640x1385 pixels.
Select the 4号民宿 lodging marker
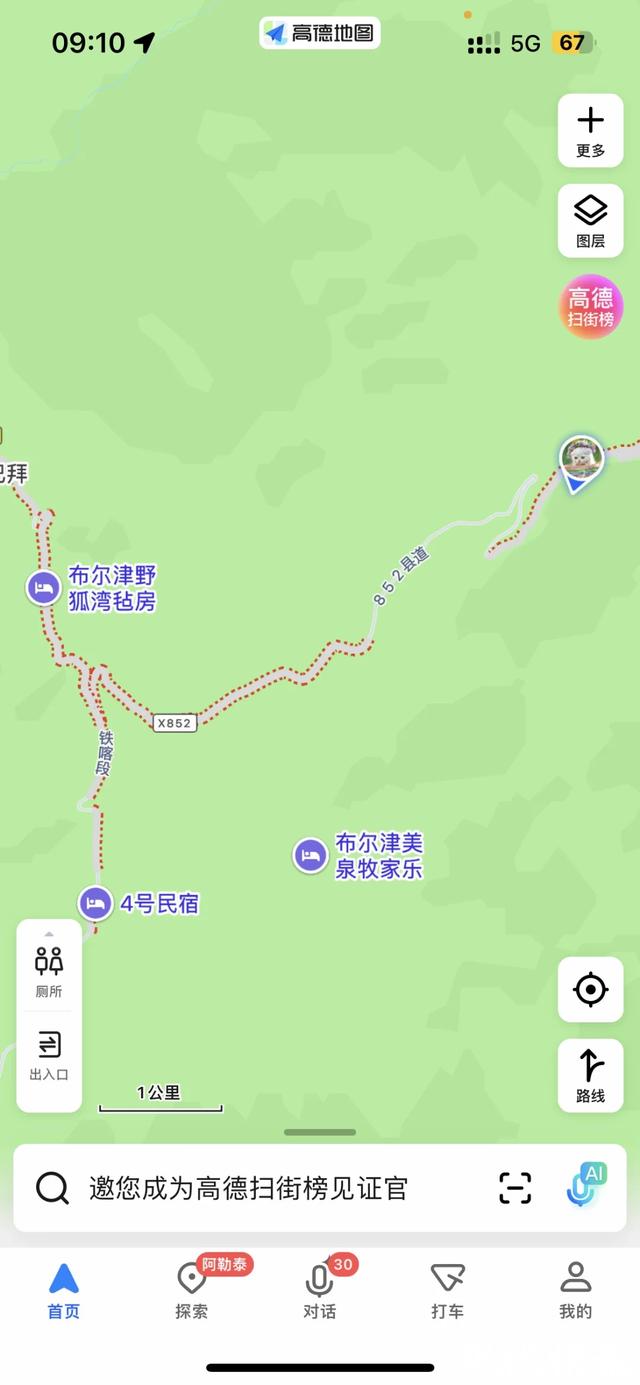coord(96,904)
